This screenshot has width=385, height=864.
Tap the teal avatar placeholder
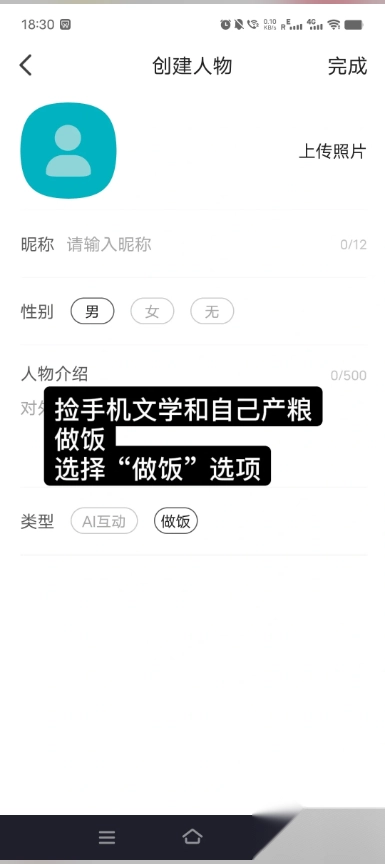68,150
